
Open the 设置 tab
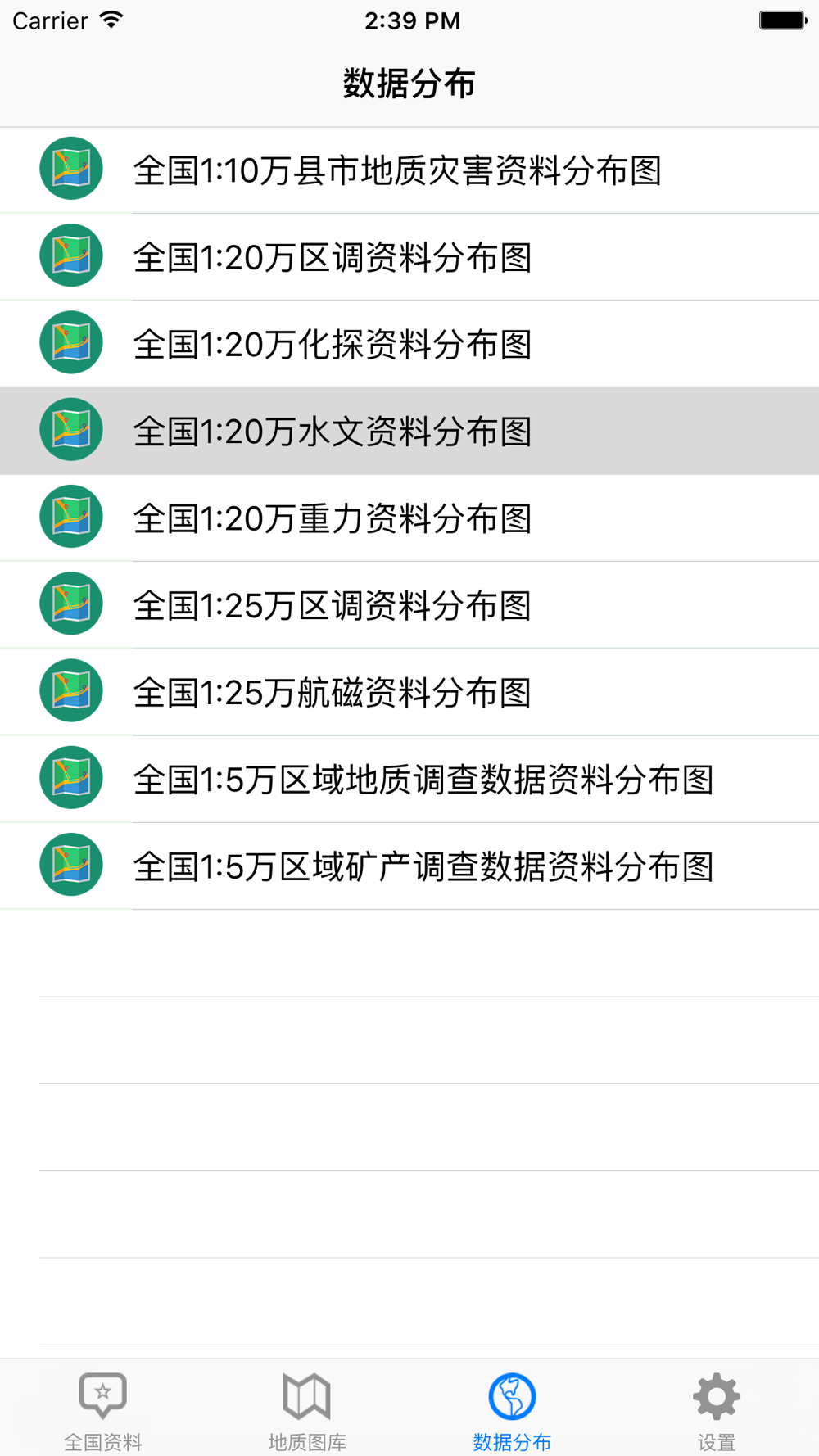coord(717,1410)
